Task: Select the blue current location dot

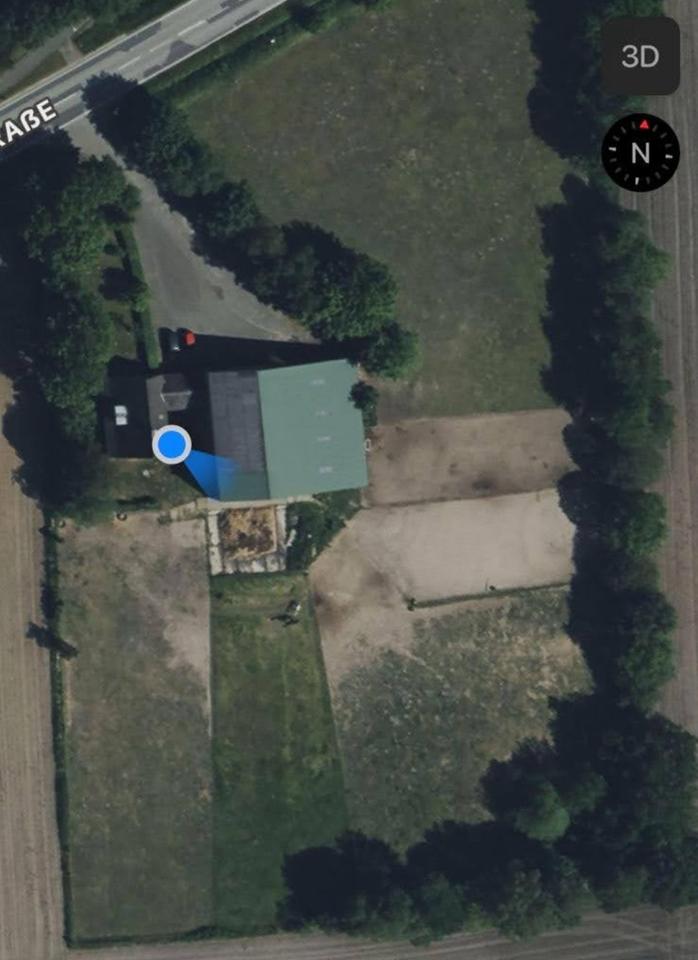Action: click(x=173, y=444)
